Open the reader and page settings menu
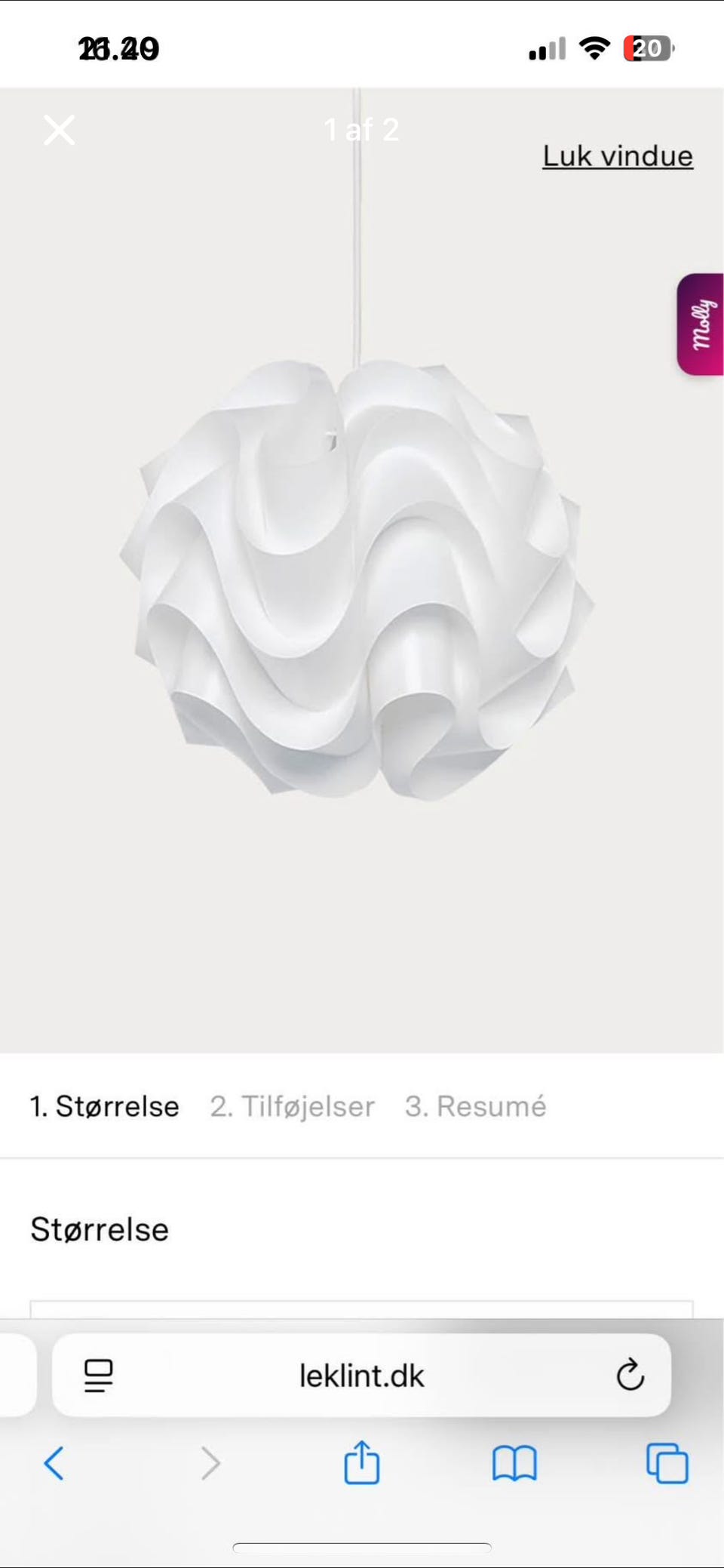Viewport: 724px width, 1568px height. click(x=97, y=1374)
